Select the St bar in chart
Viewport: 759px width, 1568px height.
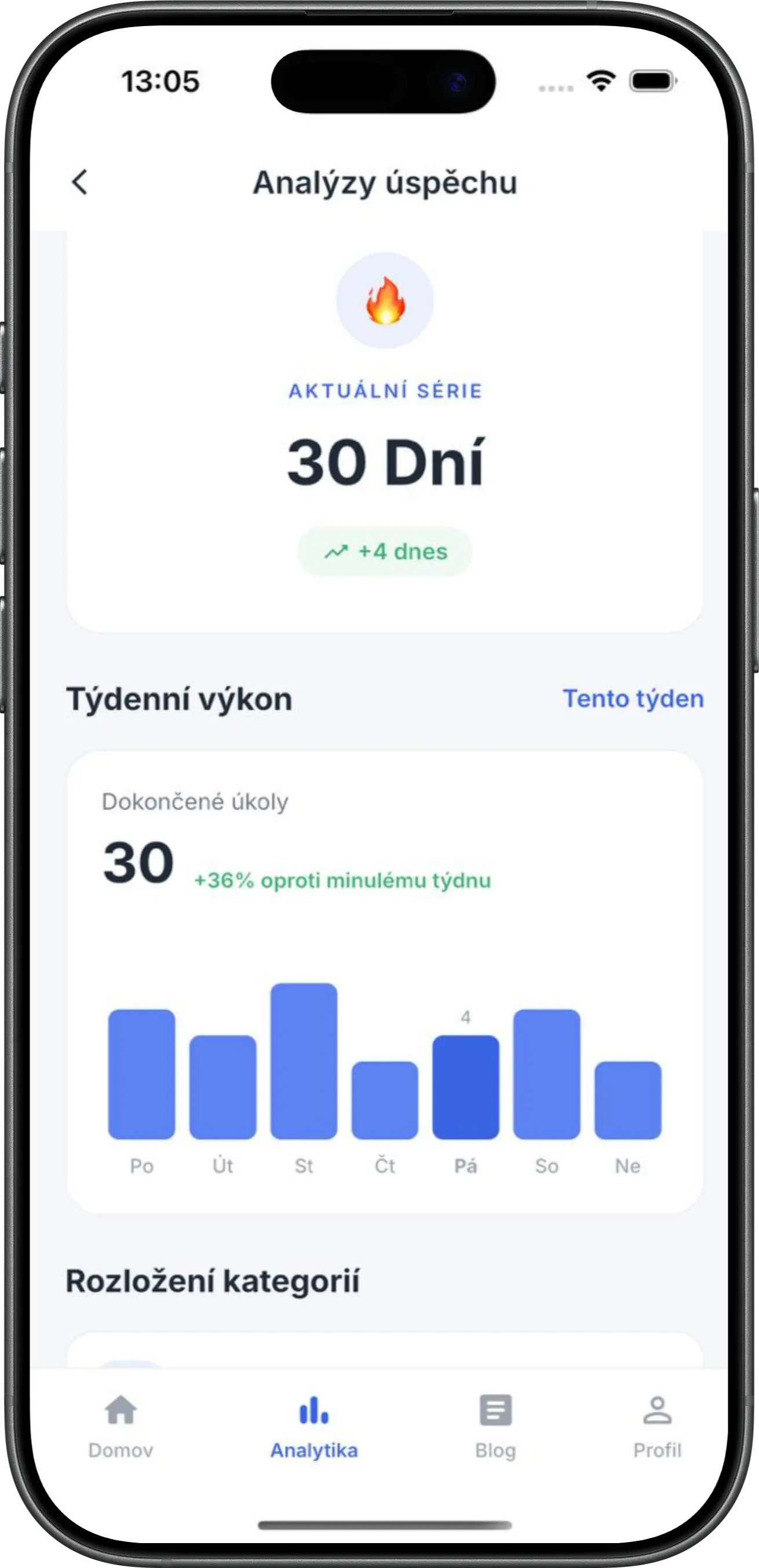pyautogui.click(x=304, y=1060)
